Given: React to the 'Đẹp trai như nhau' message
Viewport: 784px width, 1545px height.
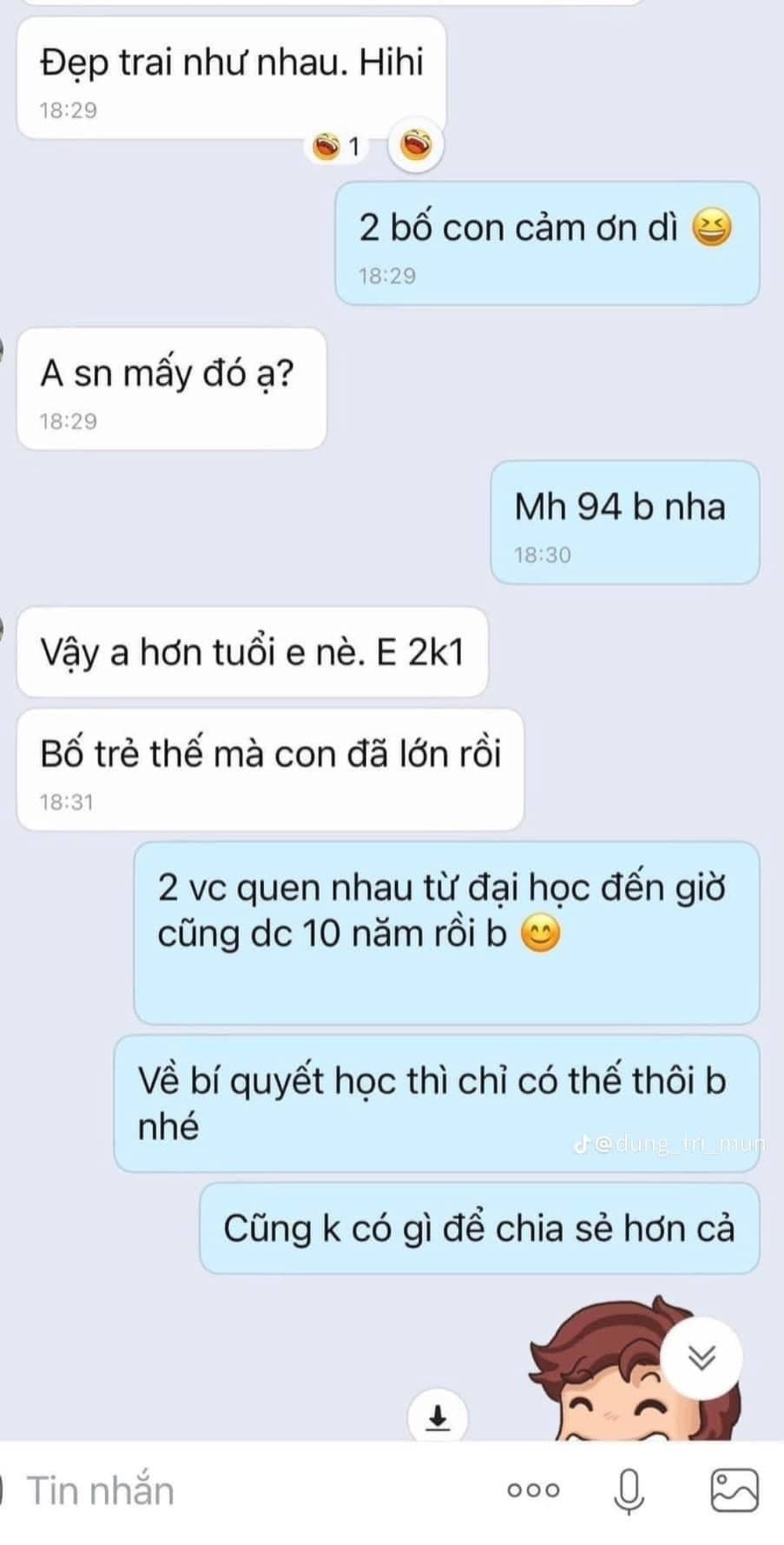Looking at the screenshot, I should pos(416,145).
